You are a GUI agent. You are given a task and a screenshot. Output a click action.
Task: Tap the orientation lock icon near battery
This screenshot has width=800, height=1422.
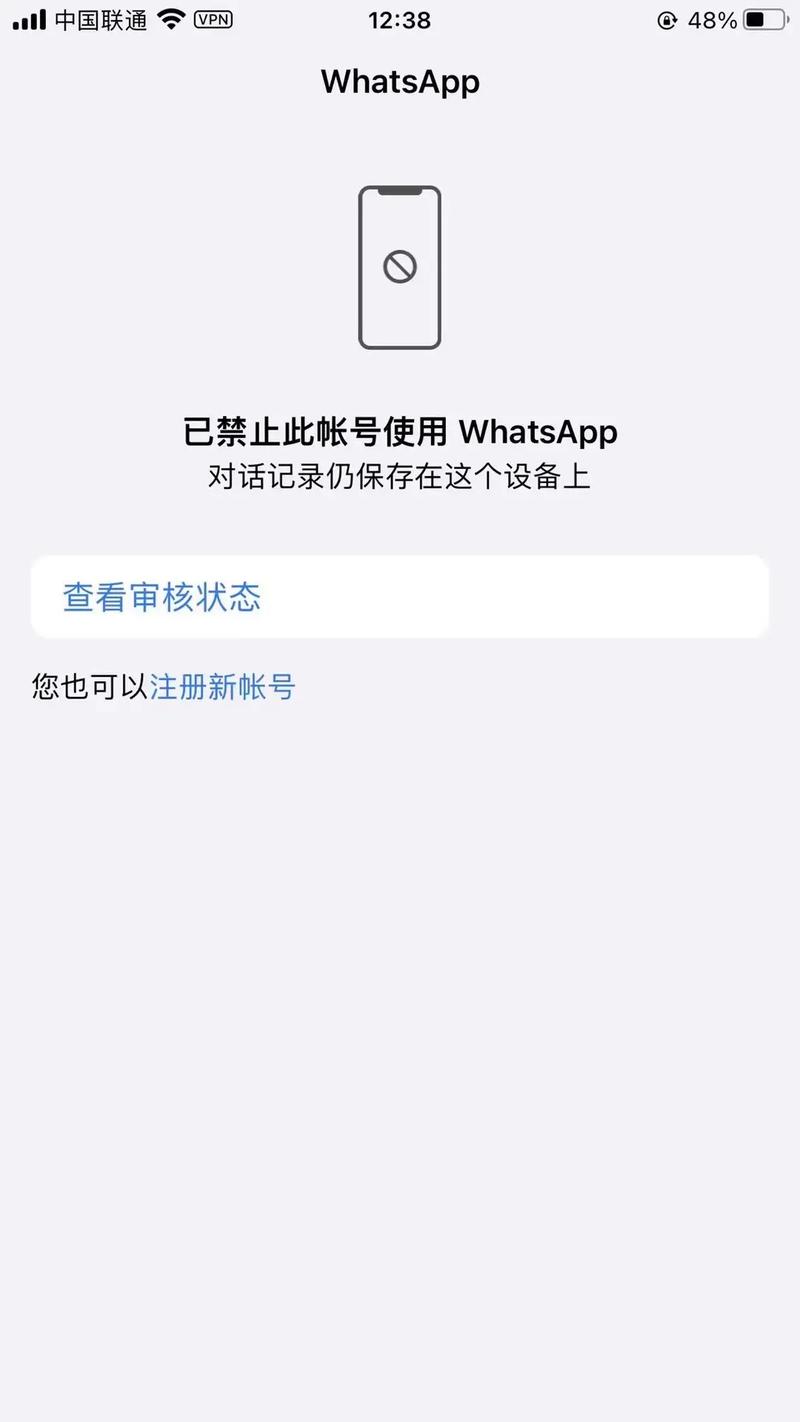(667, 19)
